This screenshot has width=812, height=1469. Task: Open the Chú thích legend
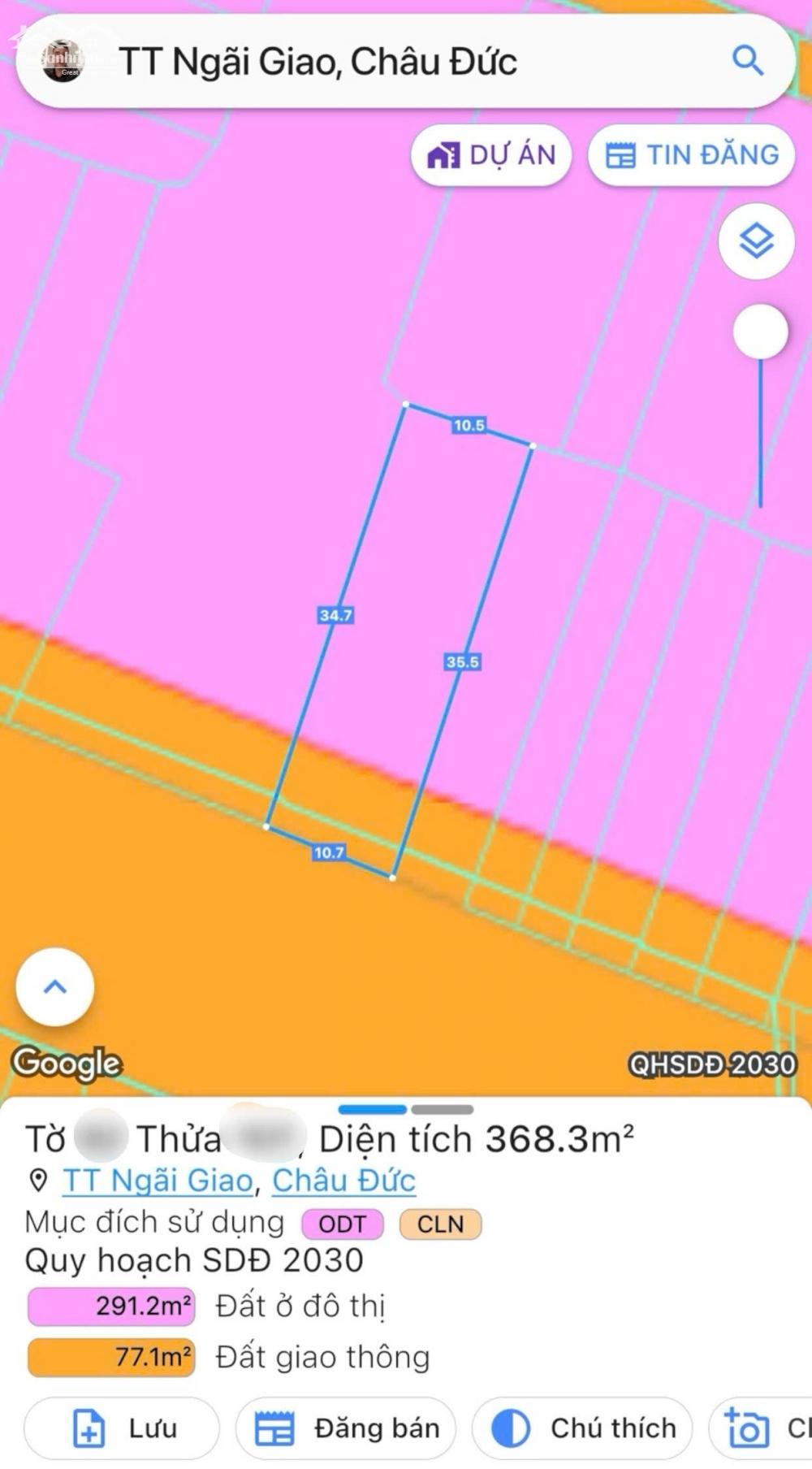point(582,1428)
